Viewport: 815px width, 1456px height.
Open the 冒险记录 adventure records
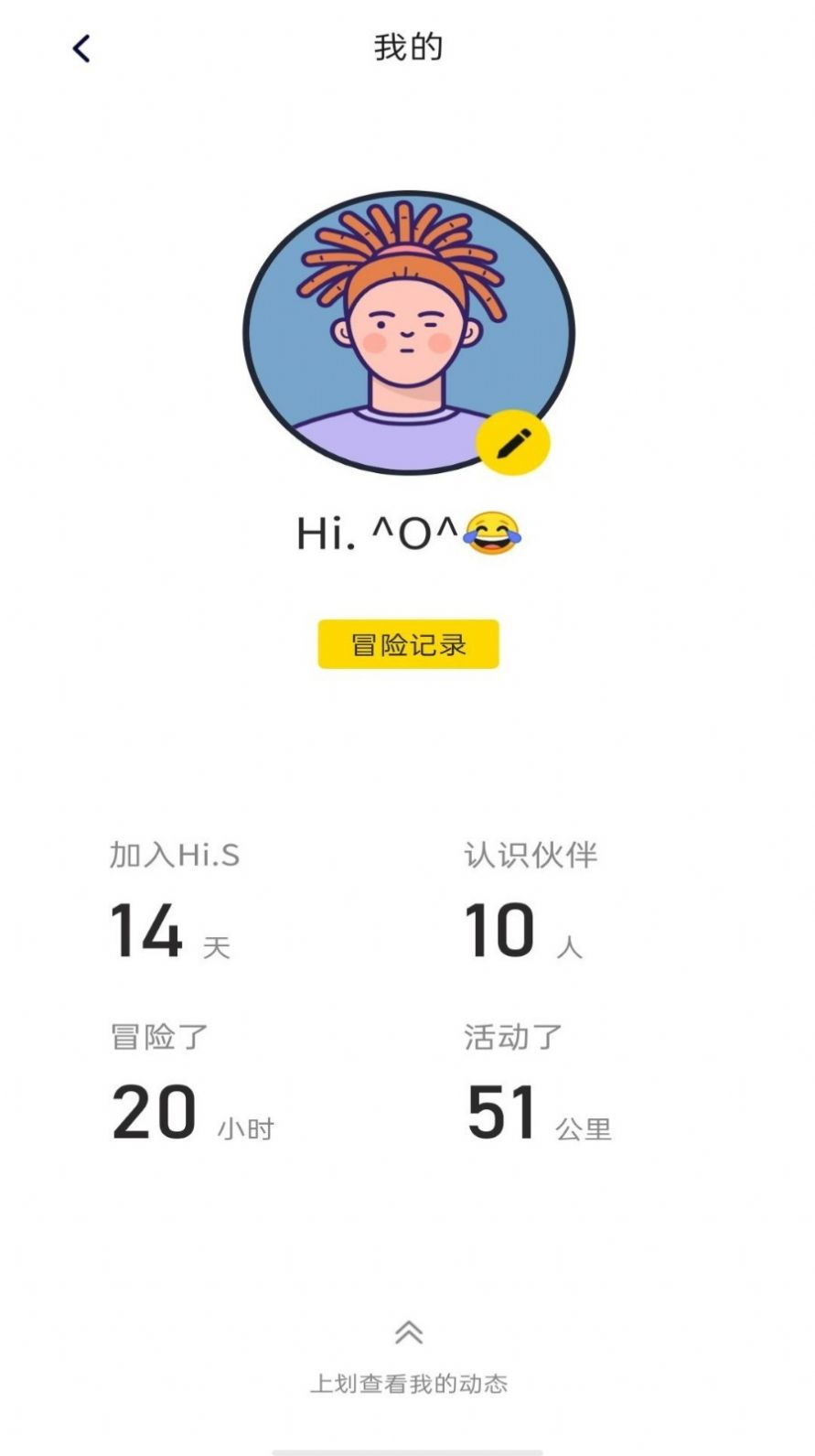click(x=408, y=644)
